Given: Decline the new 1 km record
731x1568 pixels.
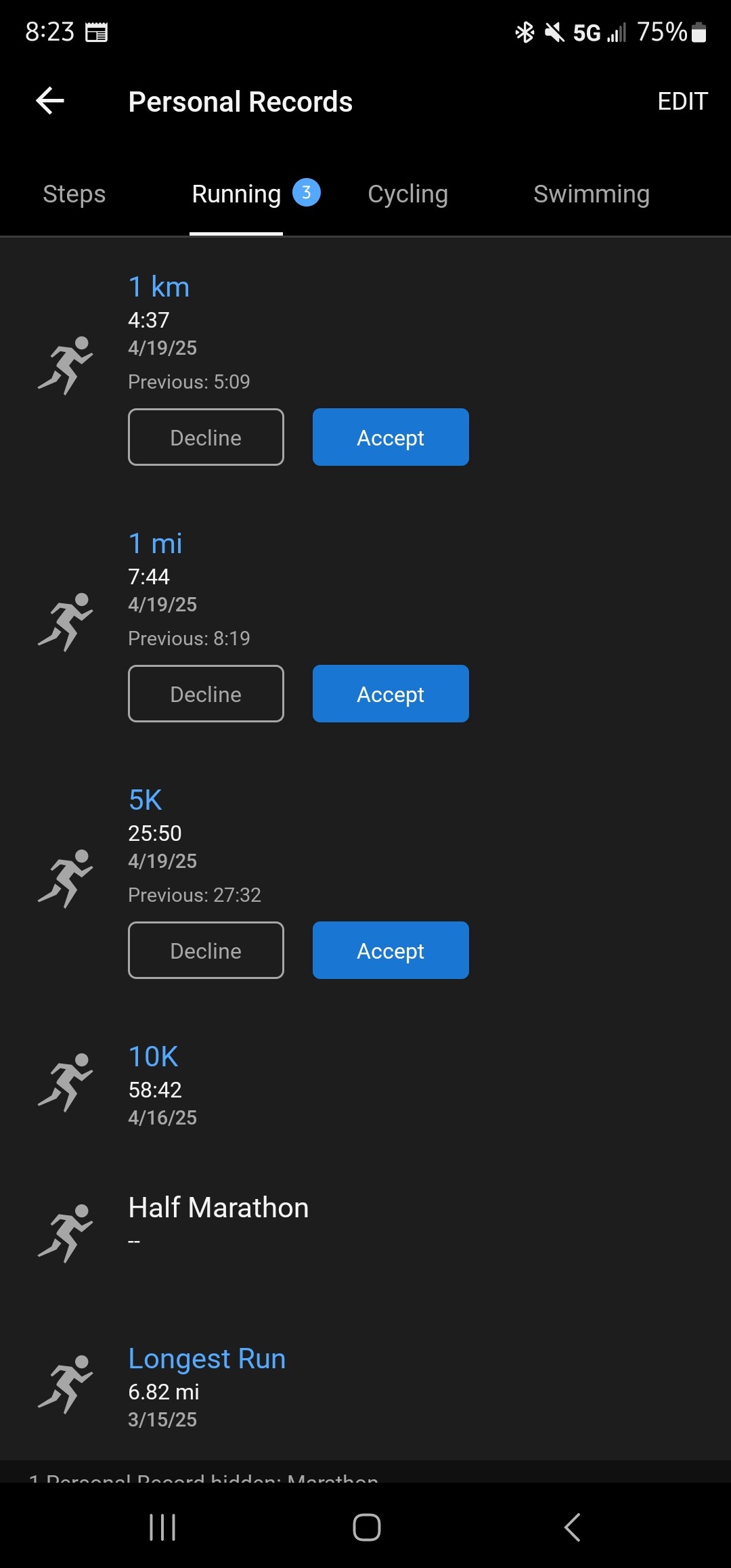Looking at the screenshot, I should [x=206, y=437].
